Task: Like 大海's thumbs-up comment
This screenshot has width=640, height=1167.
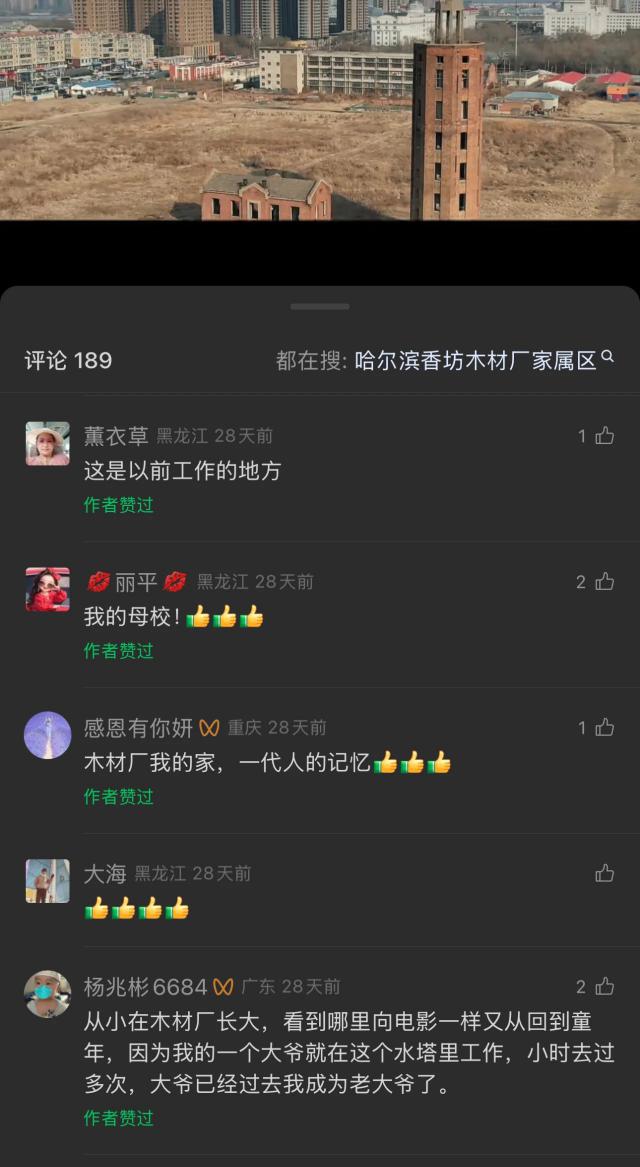Action: pos(604,874)
